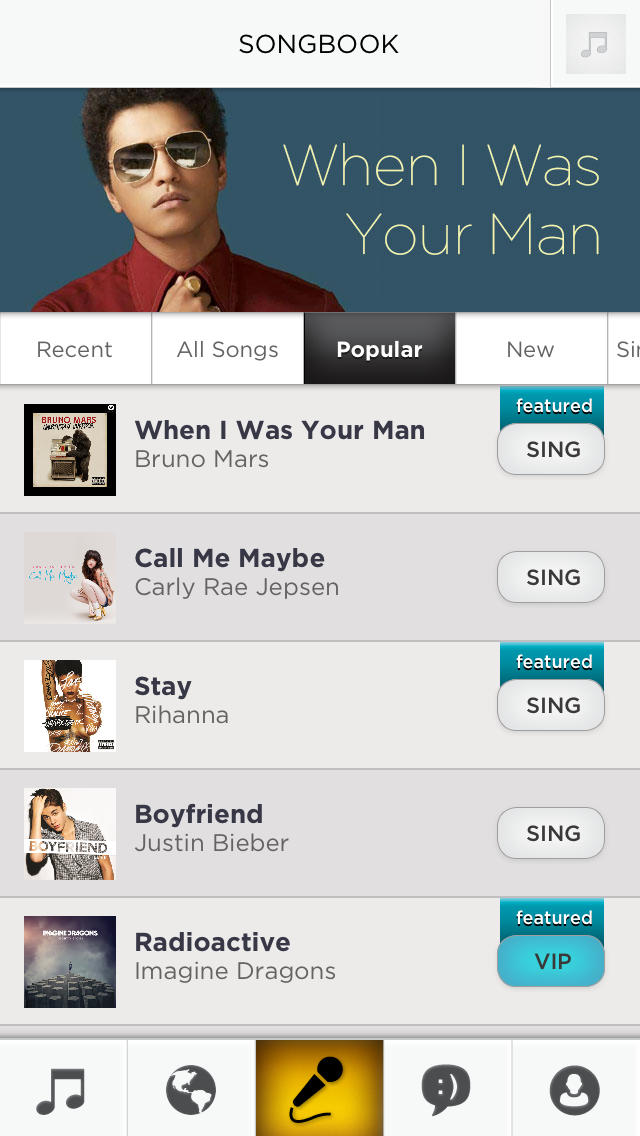The width and height of the screenshot is (640, 1136).
Task: Sing Boyfriend by Justin Bieber
Action: click(x=551, y=833)
